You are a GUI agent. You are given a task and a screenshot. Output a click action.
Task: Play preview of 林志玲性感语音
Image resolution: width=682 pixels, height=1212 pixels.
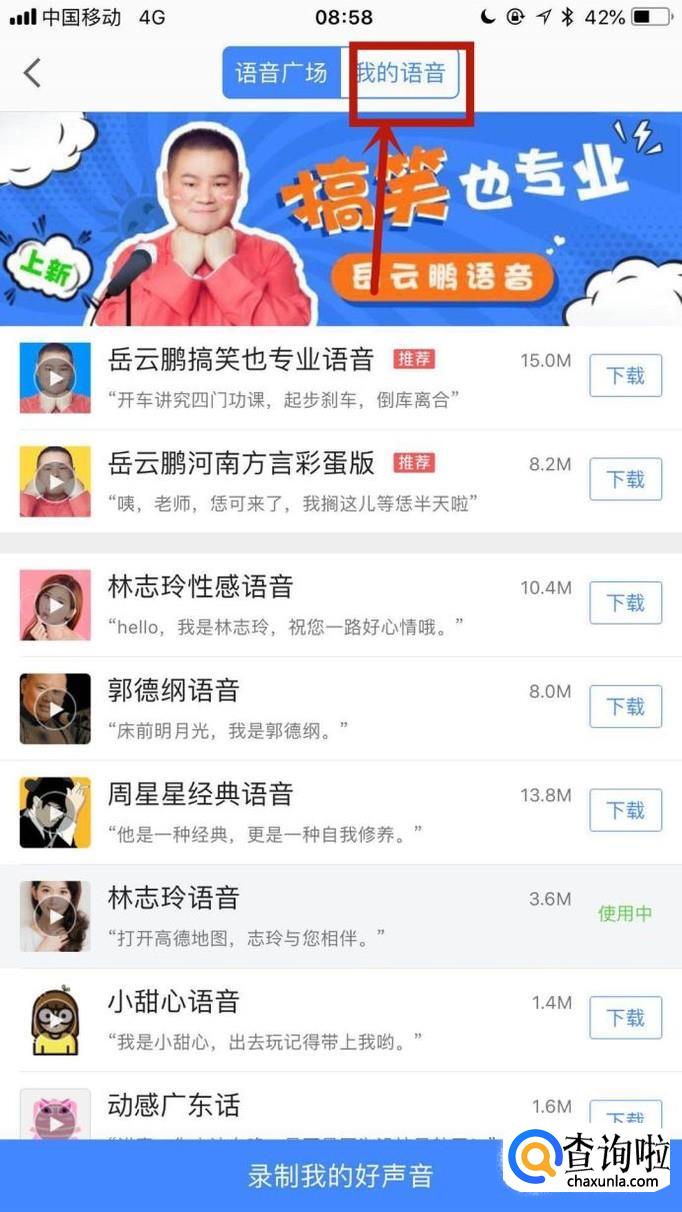click(x=55, y=605)
